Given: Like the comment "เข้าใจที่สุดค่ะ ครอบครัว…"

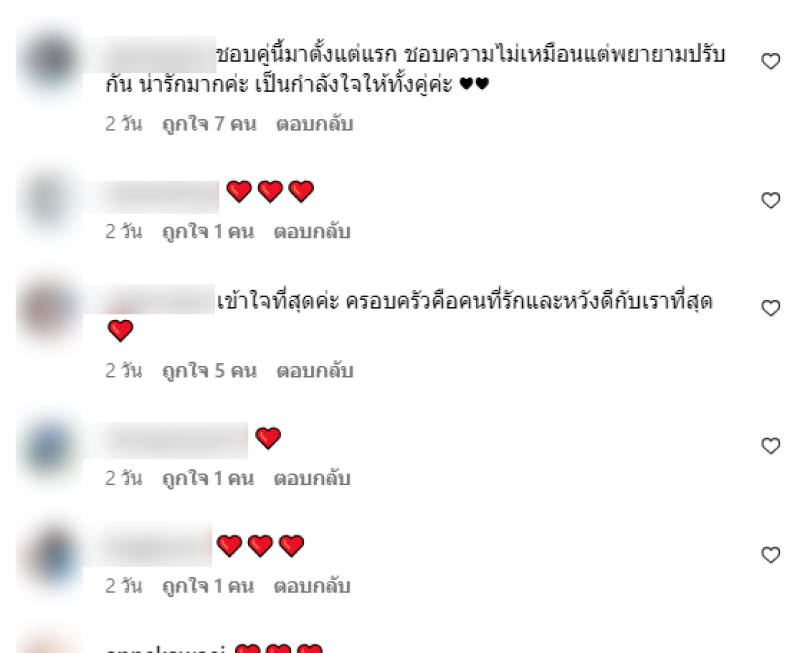Looking at the screenshot, I should tap(770, 308).
